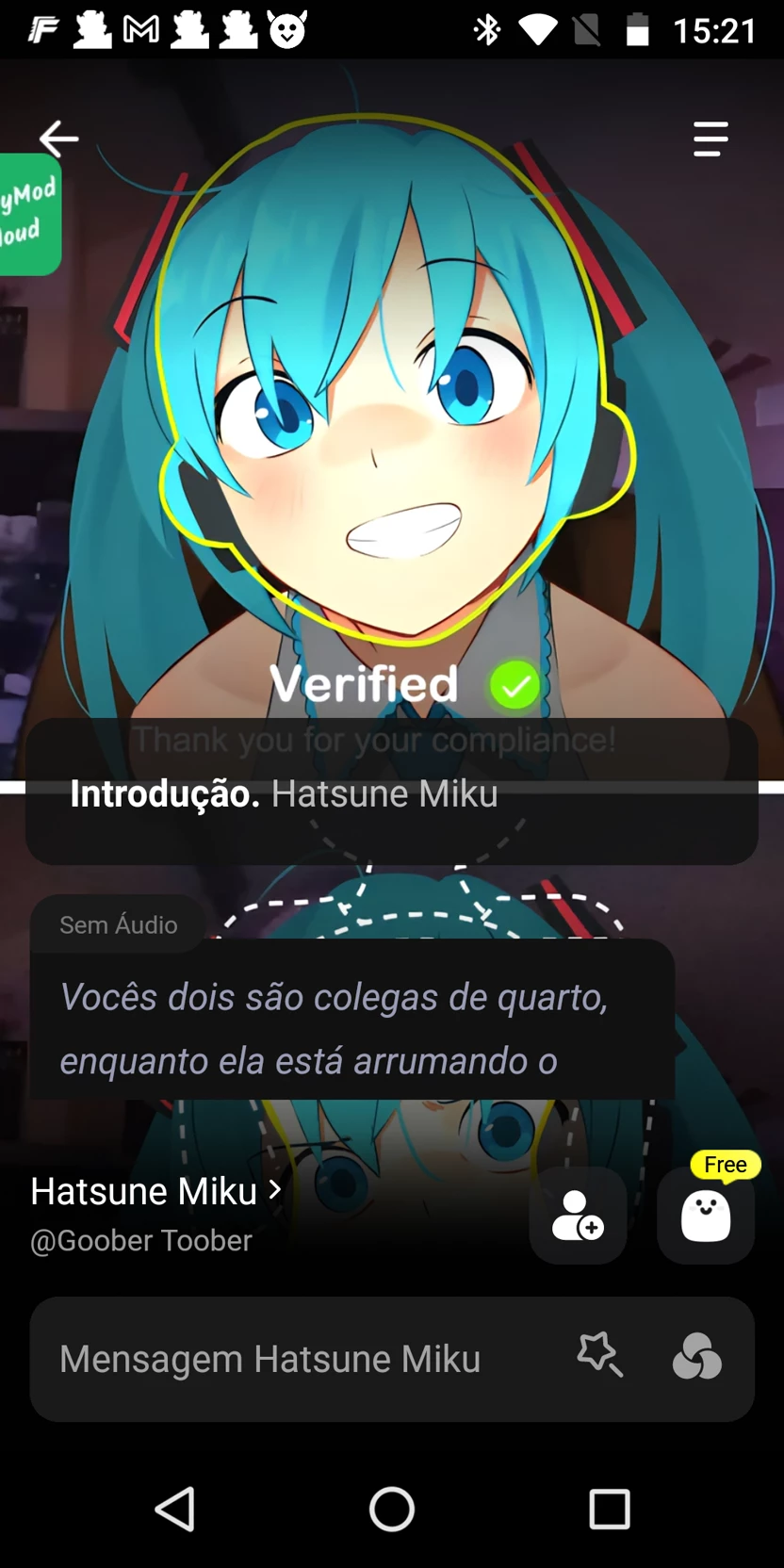784x1568 pixels.
Task: Go back using the top-left arrow
Action: (x=58, y=139)
